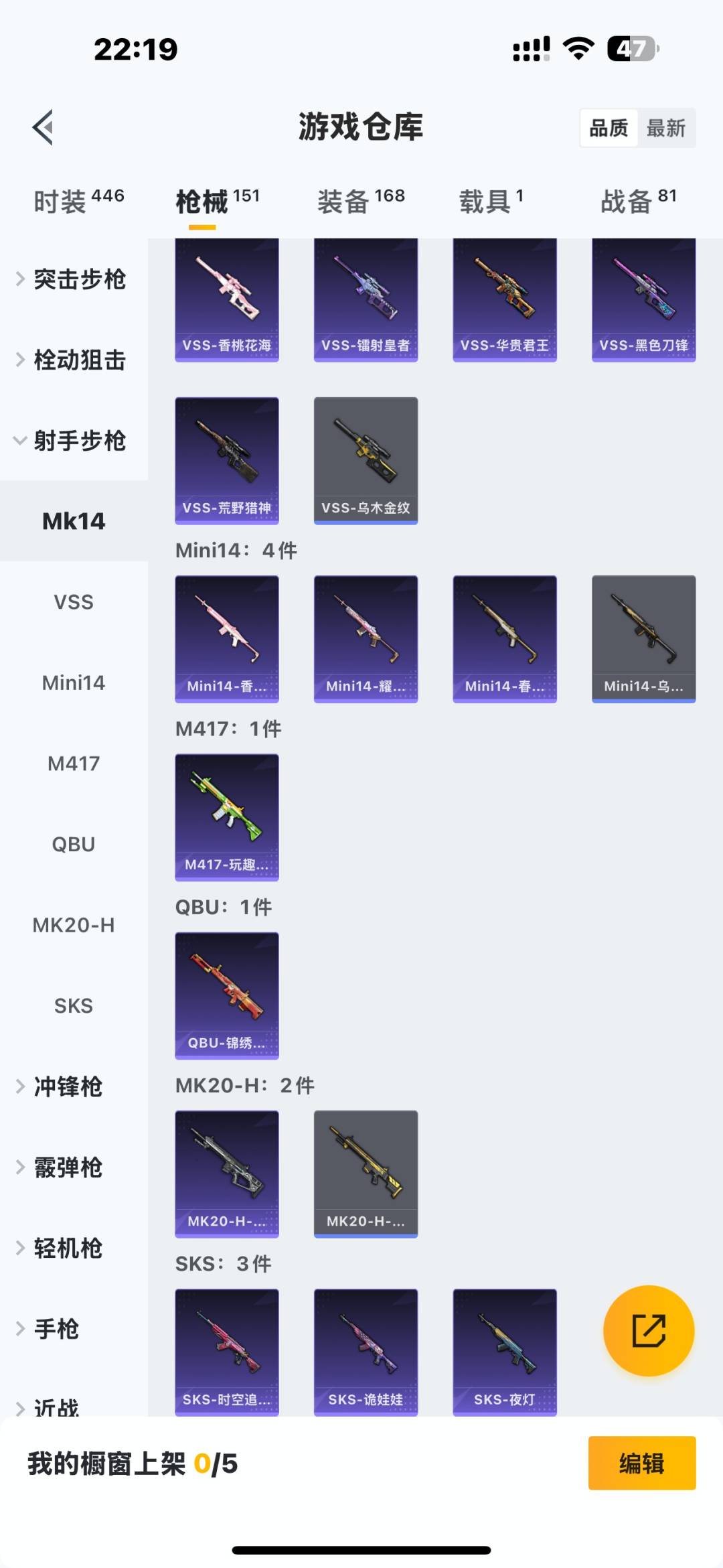
Task: Tap the back arrow to exit warehouse
Action: coord(42,127)
